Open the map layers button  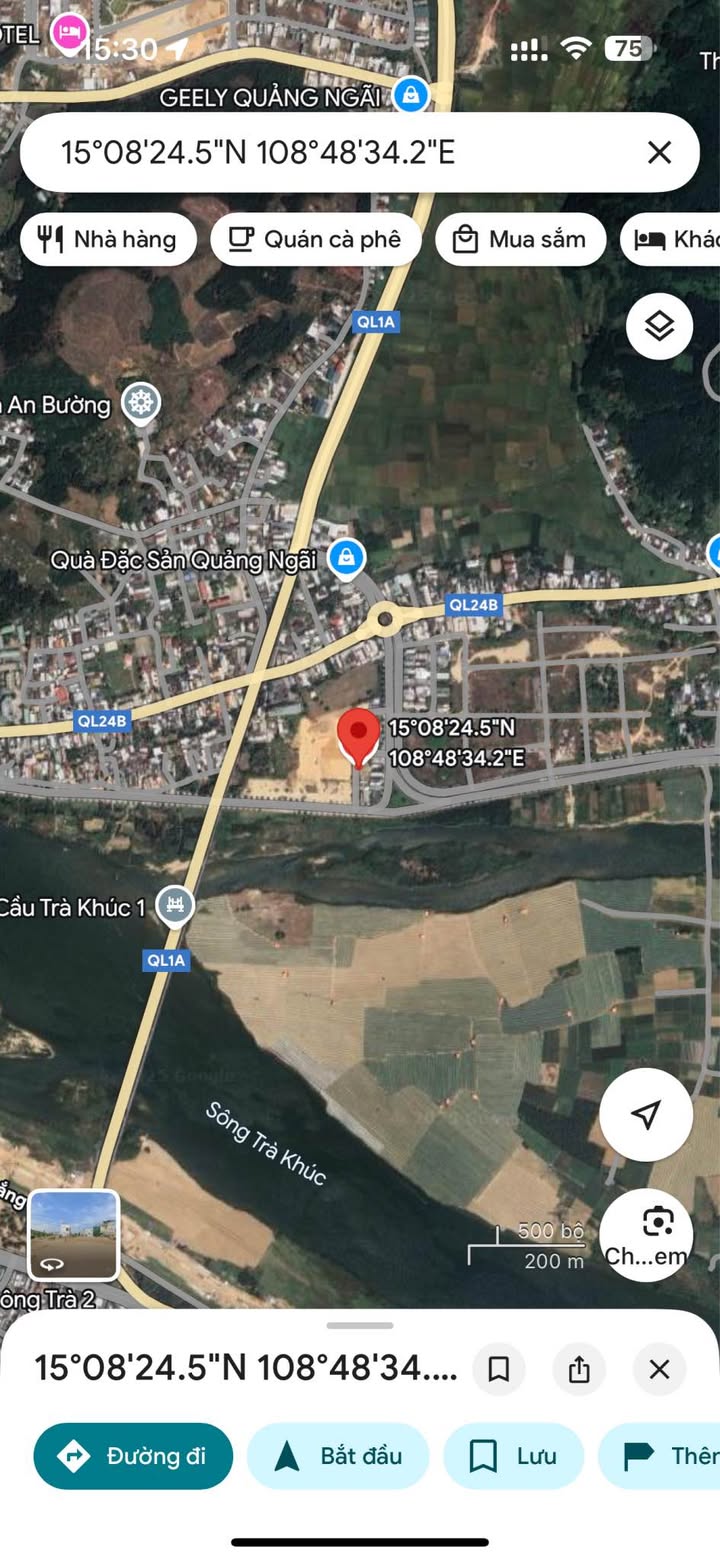tap(659, 326)
